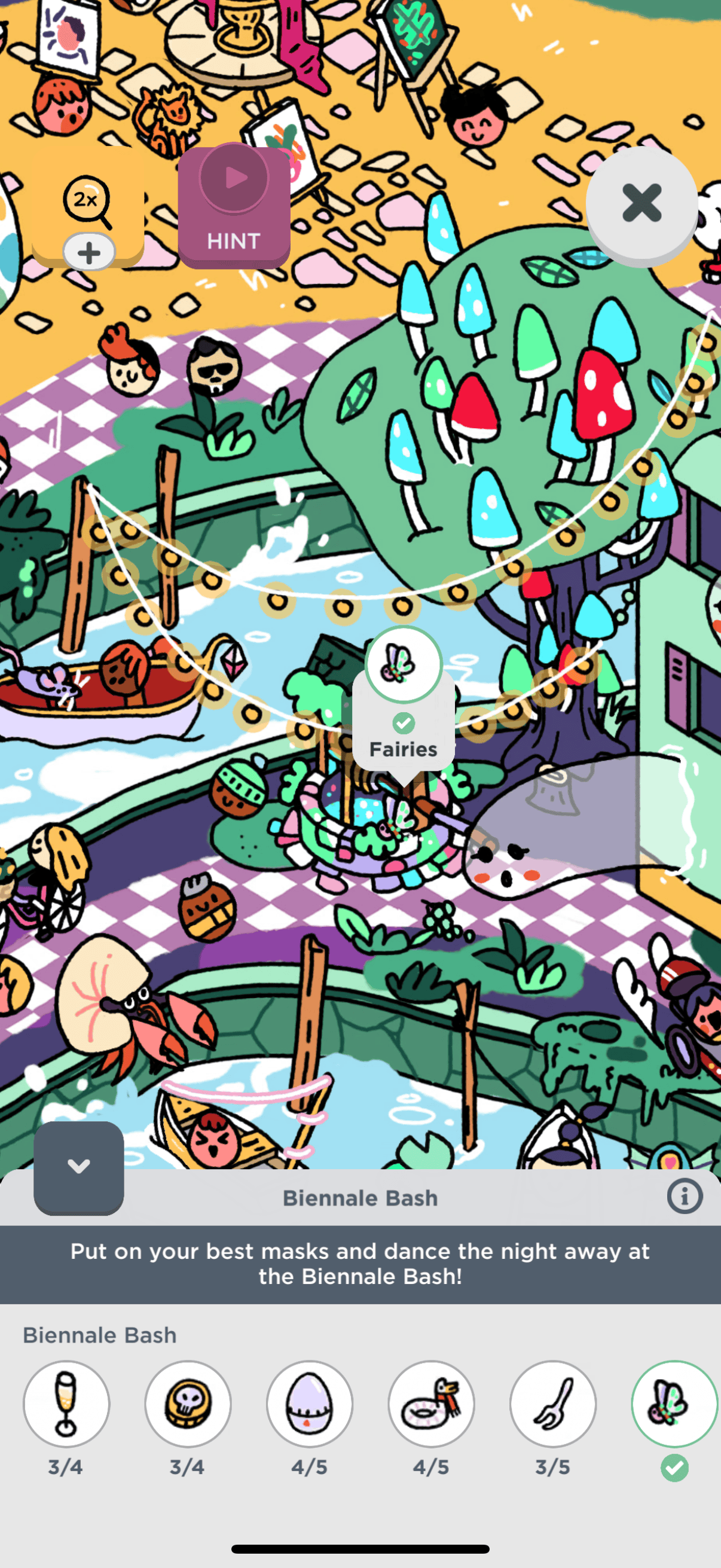Select the completed fairies item
The height and width of the screenshot is (1568, 721).
(674, 1403)
